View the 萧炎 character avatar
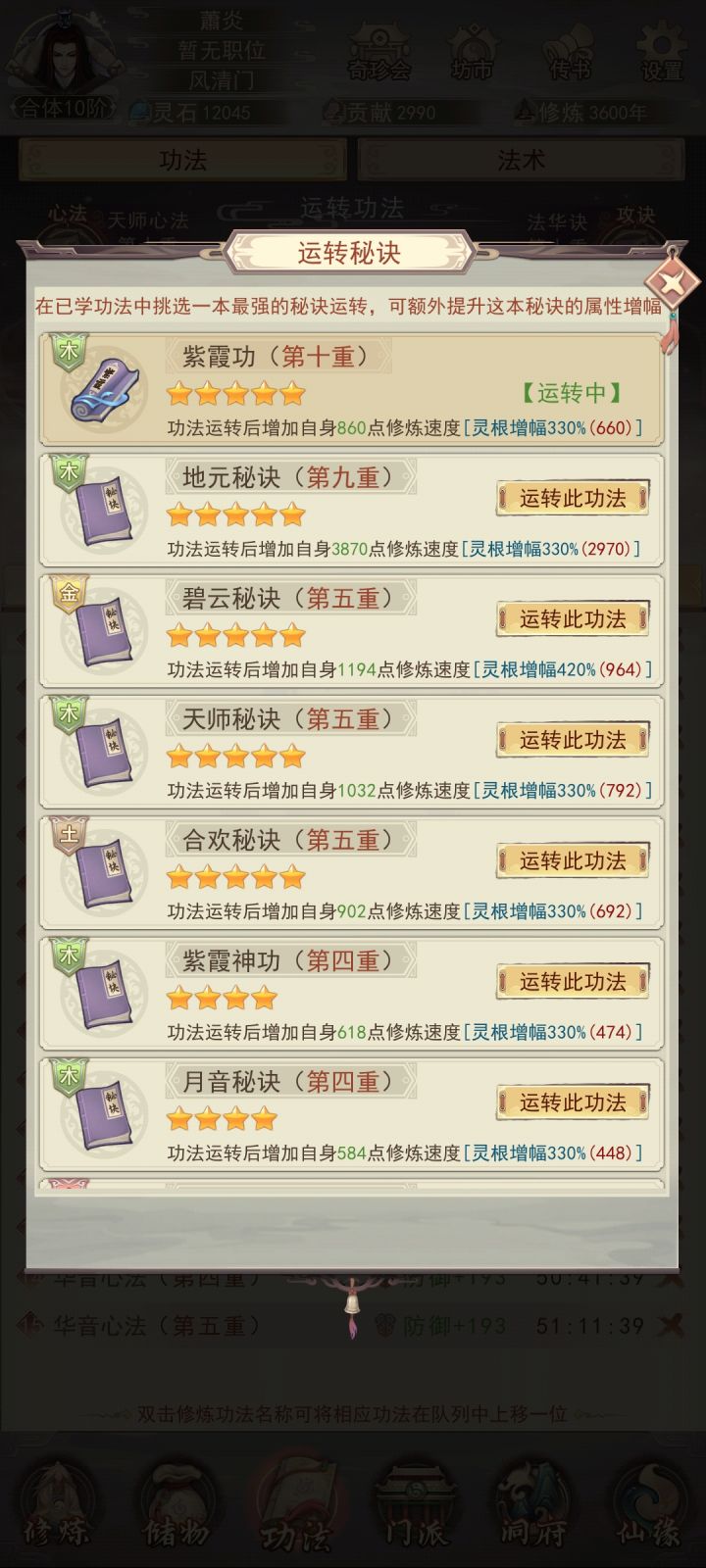 64,54
